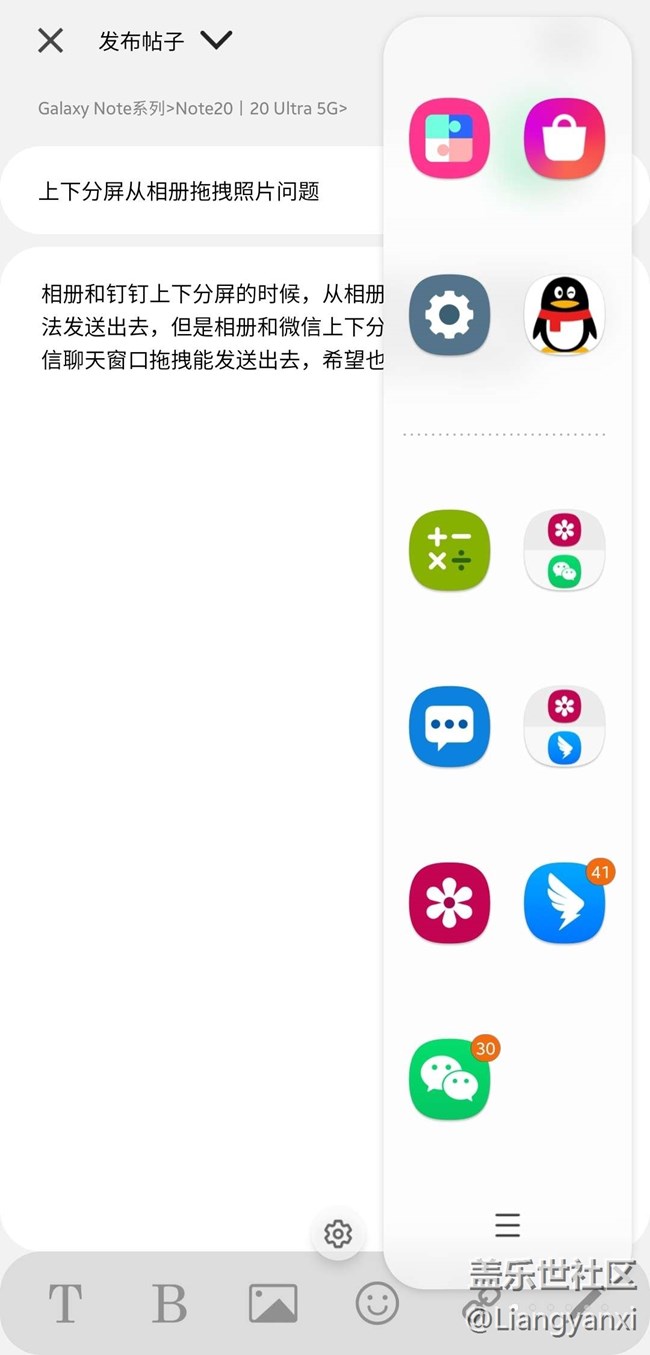This screenshot has height=1355, width=650.
Task: Open the Messages app
Action: pyautogui.click(x=449, y=726)
